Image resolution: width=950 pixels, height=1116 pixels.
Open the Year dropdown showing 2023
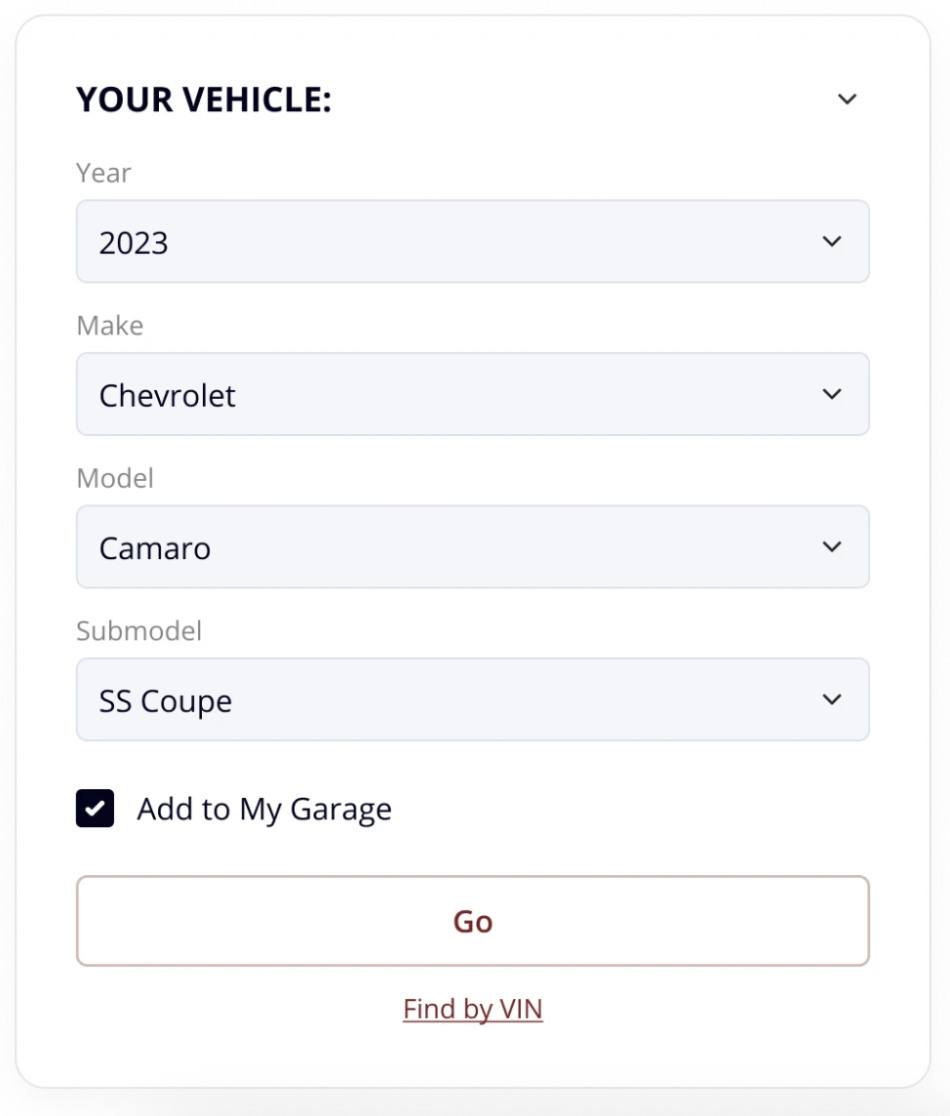tap(472, 242)
